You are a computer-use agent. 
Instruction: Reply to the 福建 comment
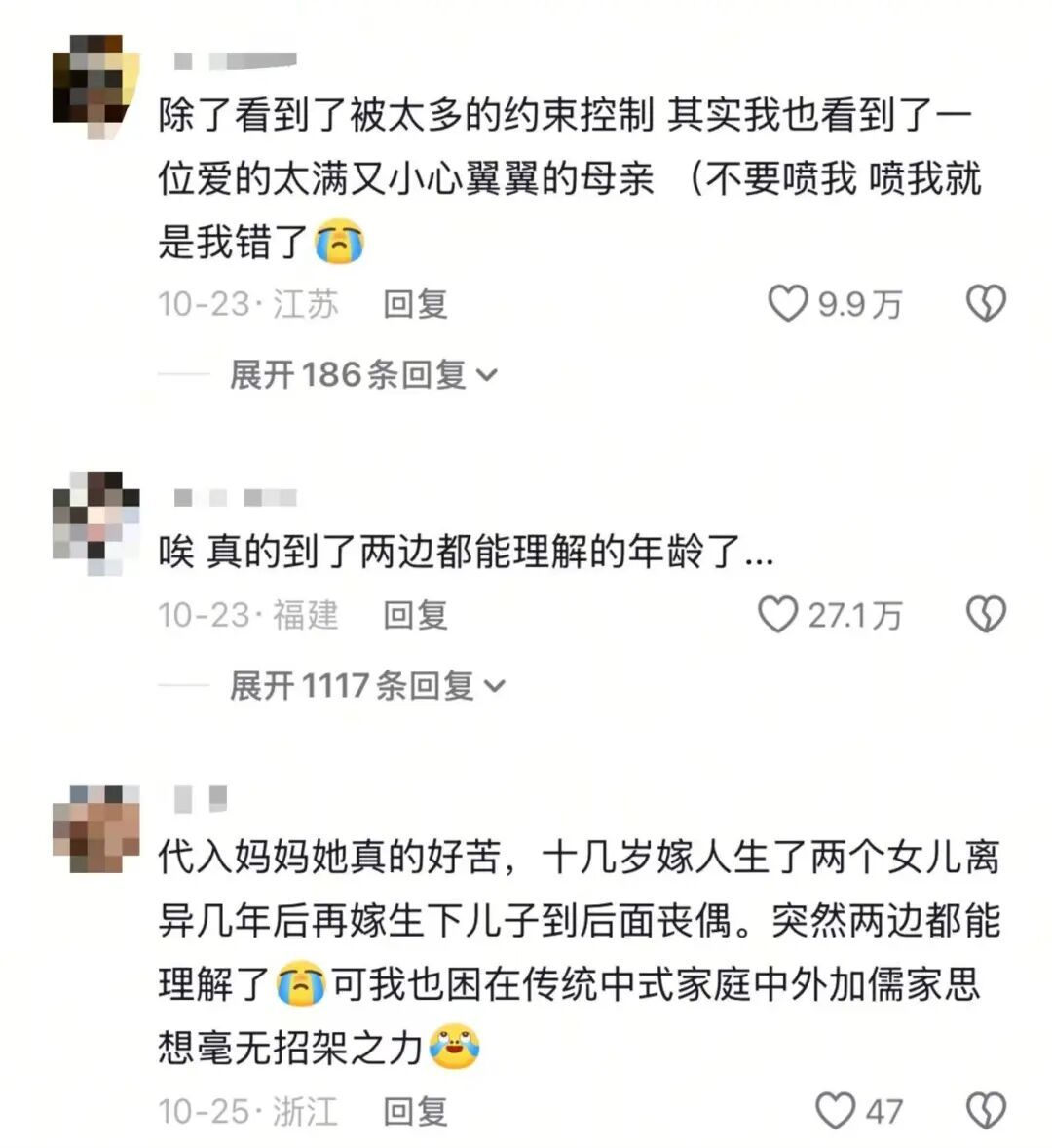415,615
